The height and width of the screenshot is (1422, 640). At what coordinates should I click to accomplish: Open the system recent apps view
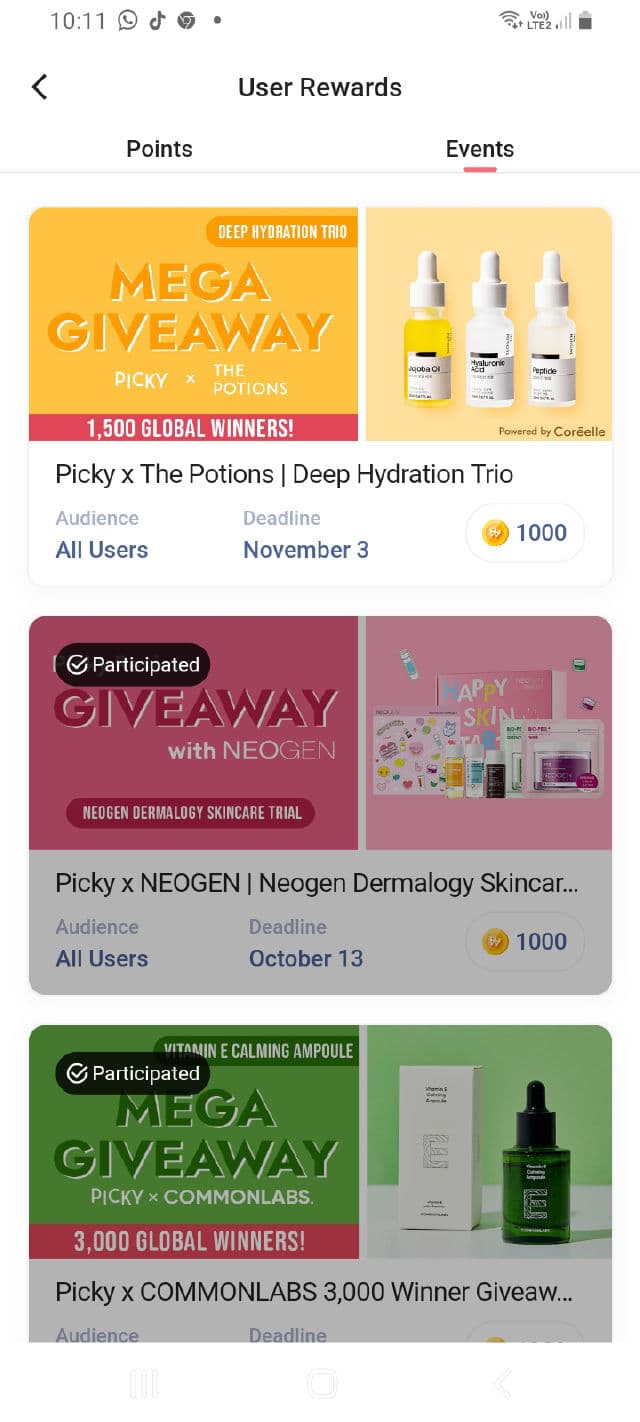144,1383
